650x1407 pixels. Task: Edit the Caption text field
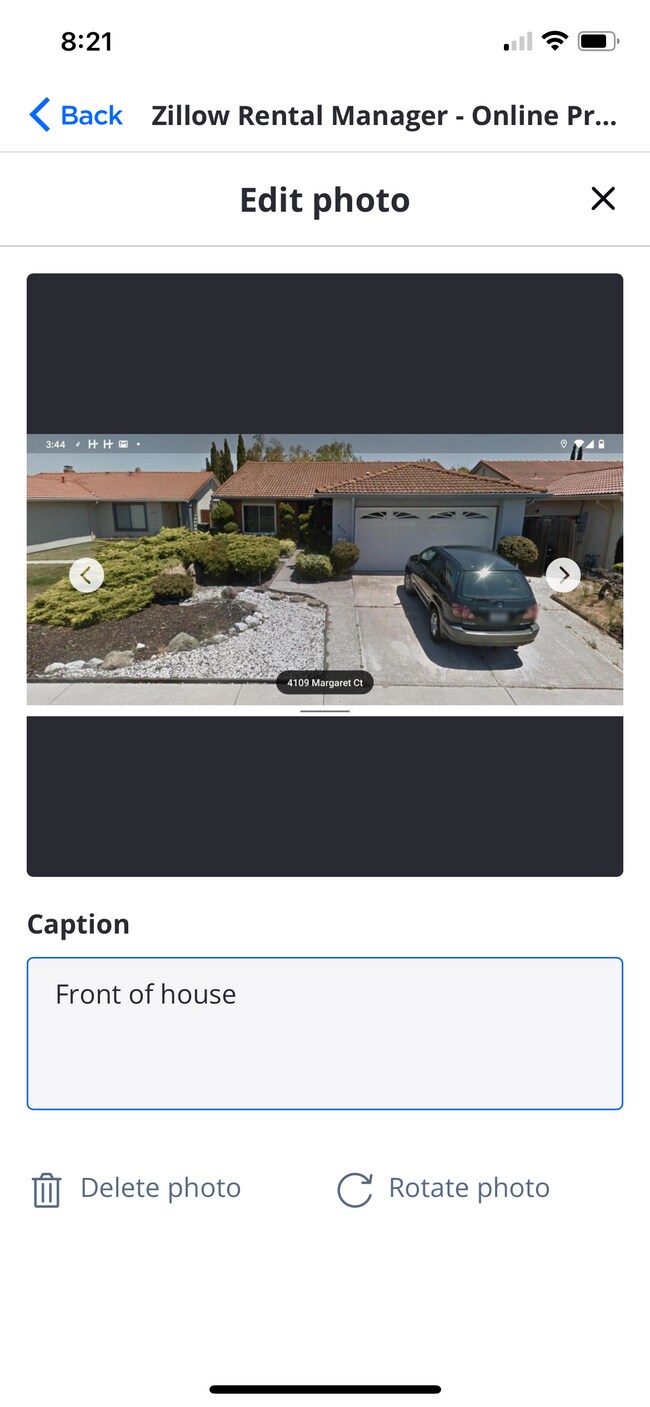pyautogui.click(x=324, y=1032)
